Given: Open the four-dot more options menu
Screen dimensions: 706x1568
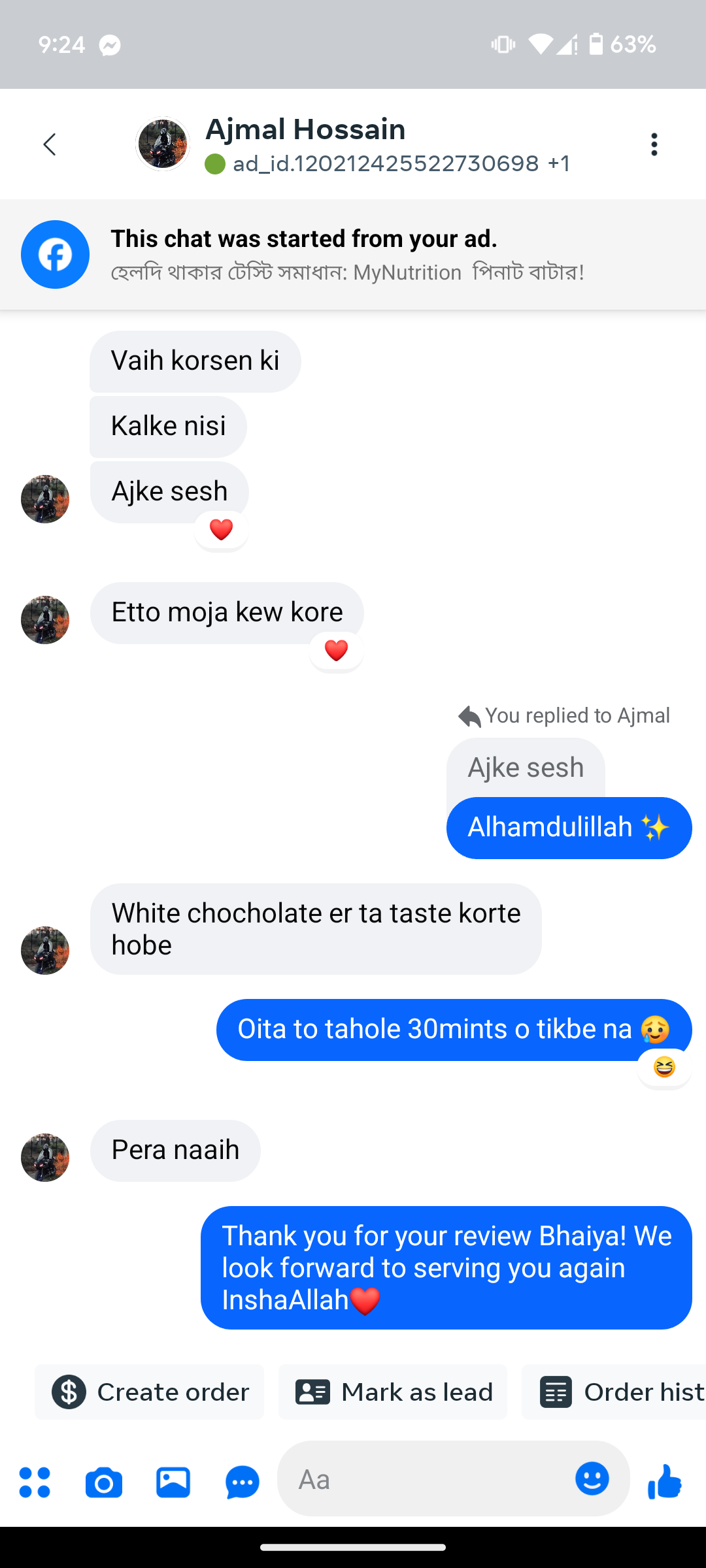Looking at the screenshot, I should (x=35, y=1482).
